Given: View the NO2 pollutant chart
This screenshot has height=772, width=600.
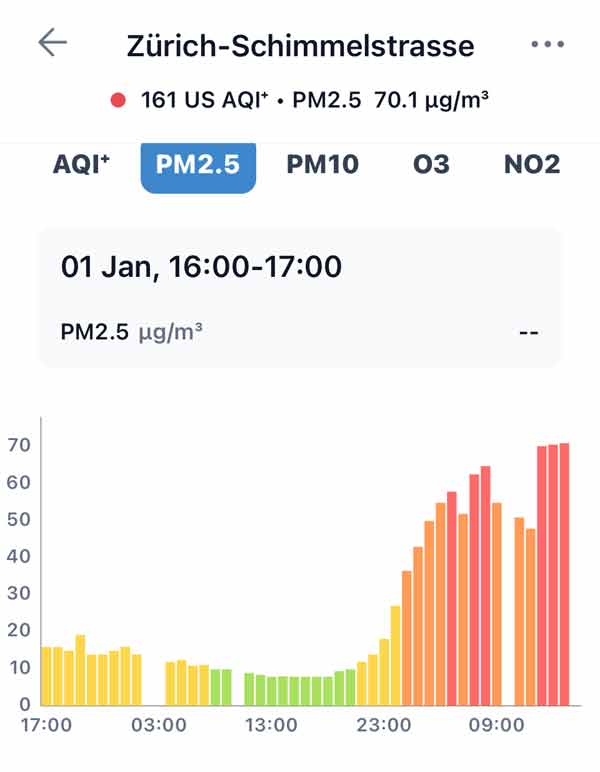Looking at the screenshot, I should [x=532, y=165].
